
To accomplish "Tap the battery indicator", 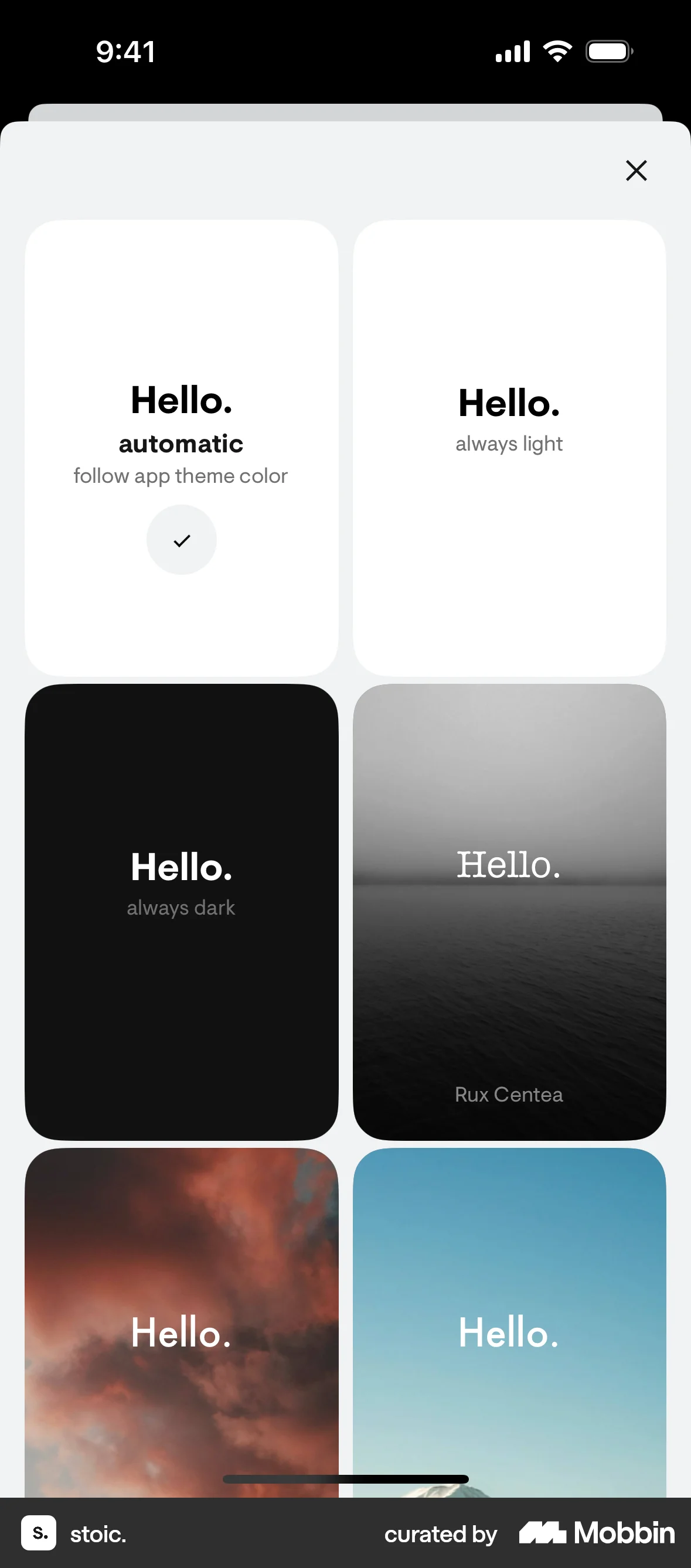I will pos(609,51).
